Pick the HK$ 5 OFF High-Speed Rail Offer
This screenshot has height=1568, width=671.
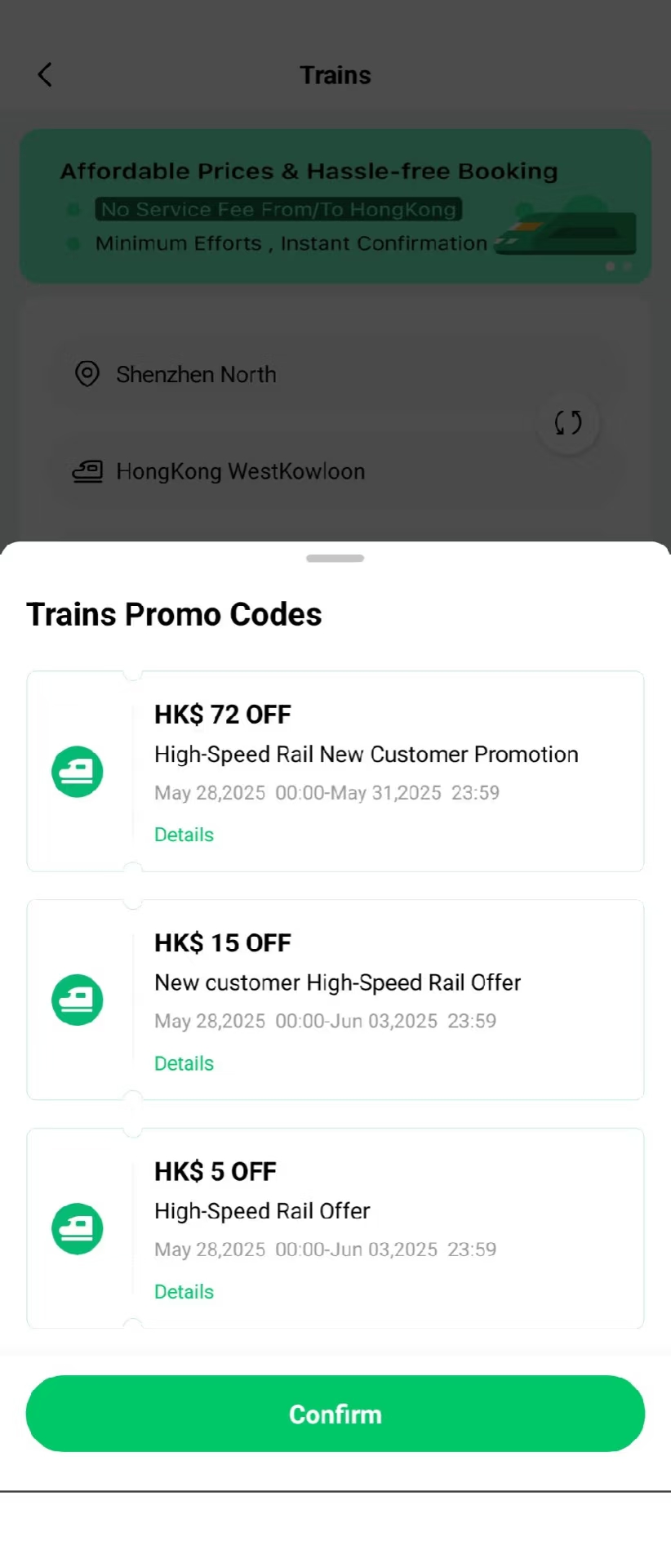(x=366, y=1210)
